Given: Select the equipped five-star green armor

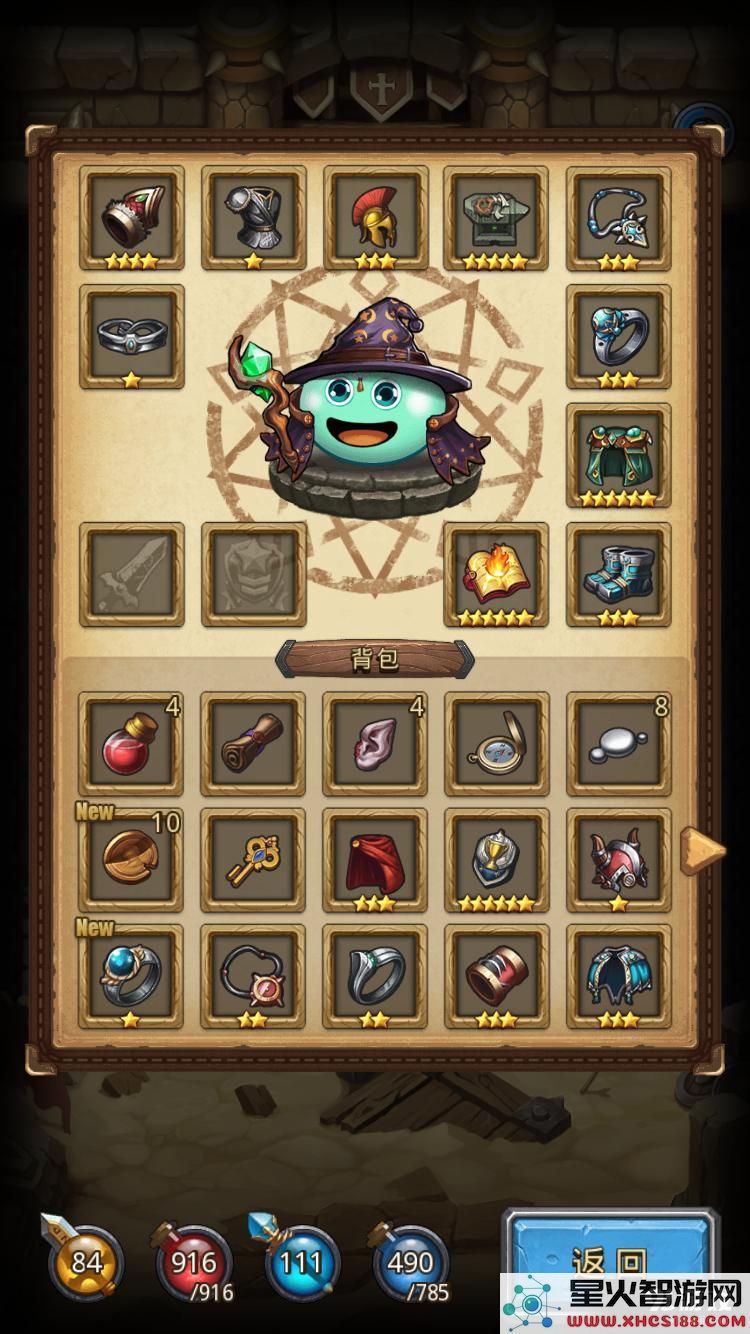Looking at the screenshot, I should [619, 454].
